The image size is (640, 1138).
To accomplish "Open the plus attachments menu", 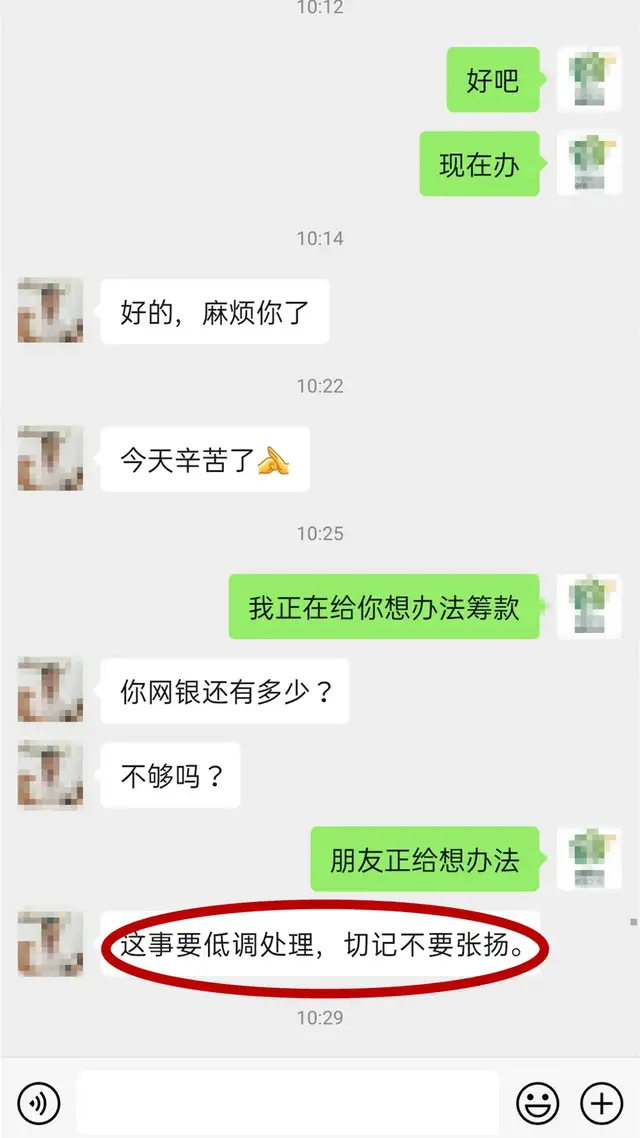I will click(x=602, y=1103).
